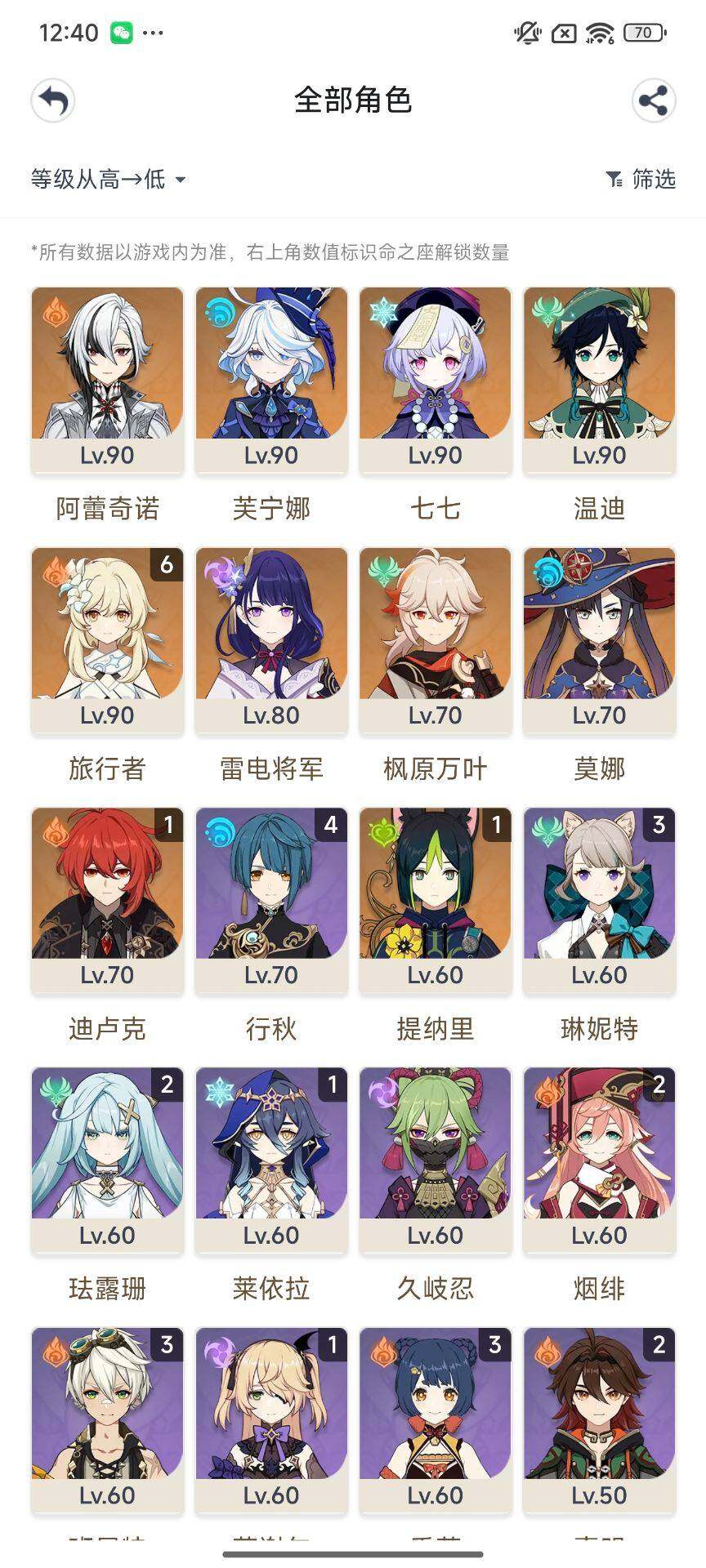706x1568 pixels.
Task: Share the character list
Action: click(x=653, y=101)
